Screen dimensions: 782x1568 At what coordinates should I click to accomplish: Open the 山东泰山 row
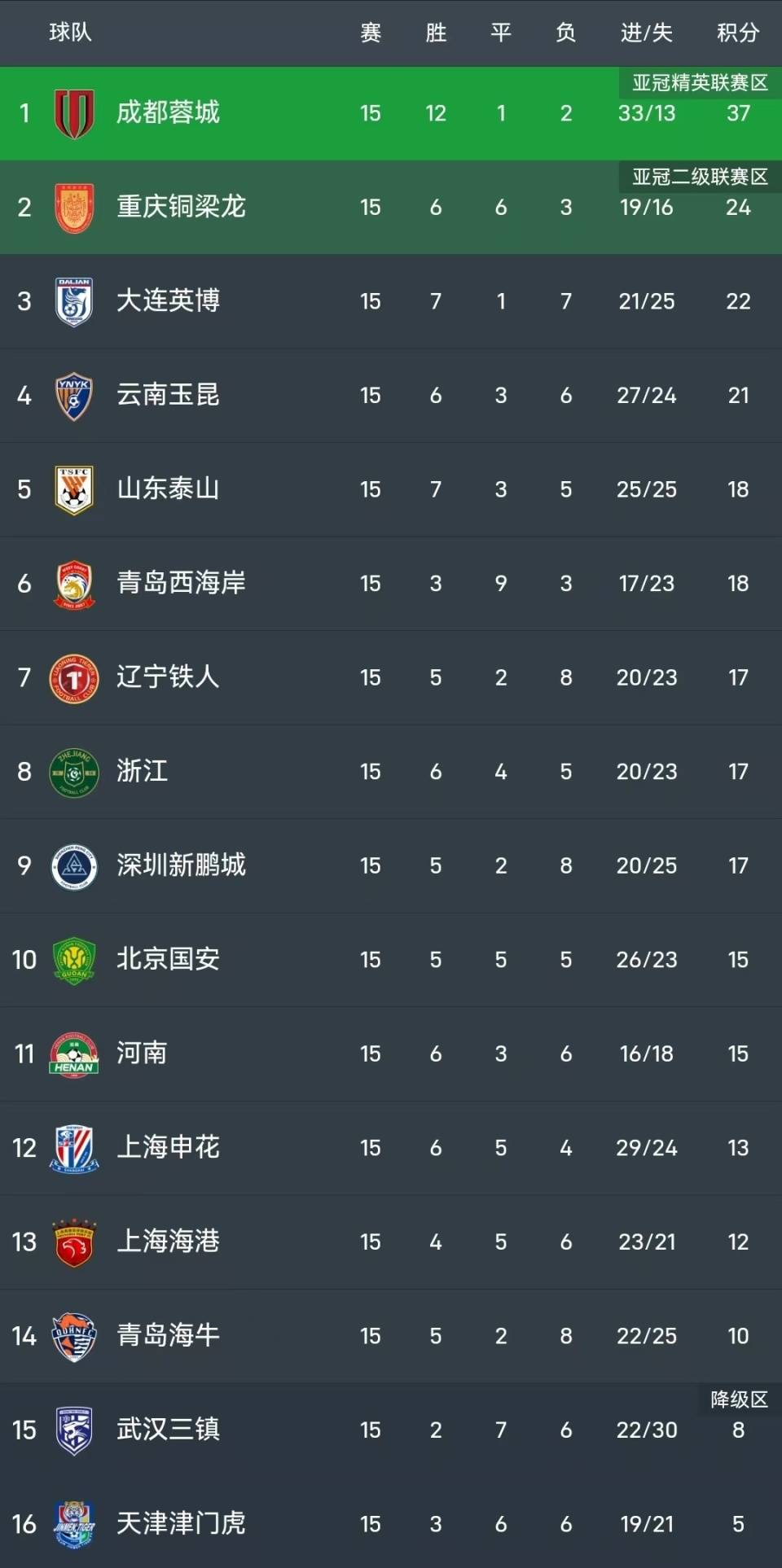391,489
